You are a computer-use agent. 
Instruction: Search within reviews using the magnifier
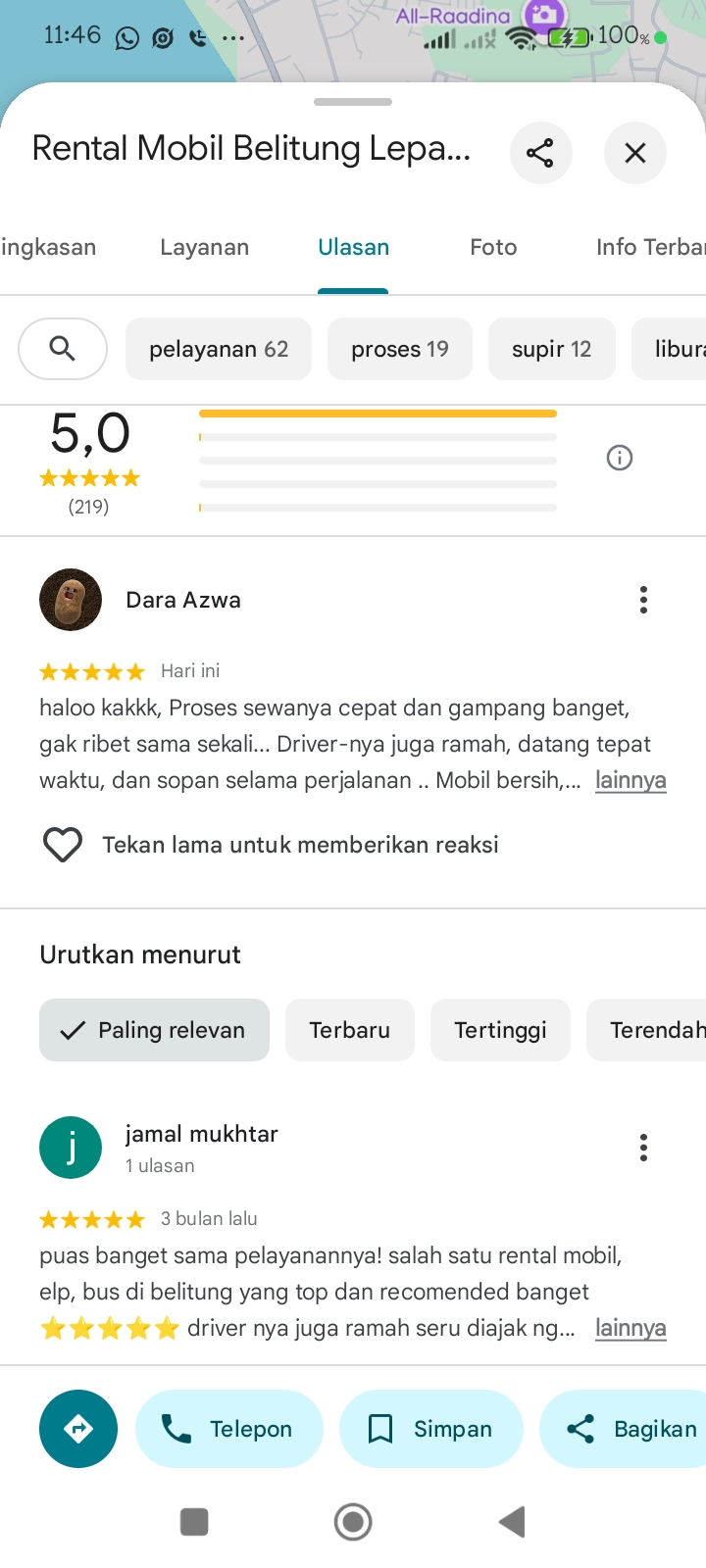click(63, 349)
